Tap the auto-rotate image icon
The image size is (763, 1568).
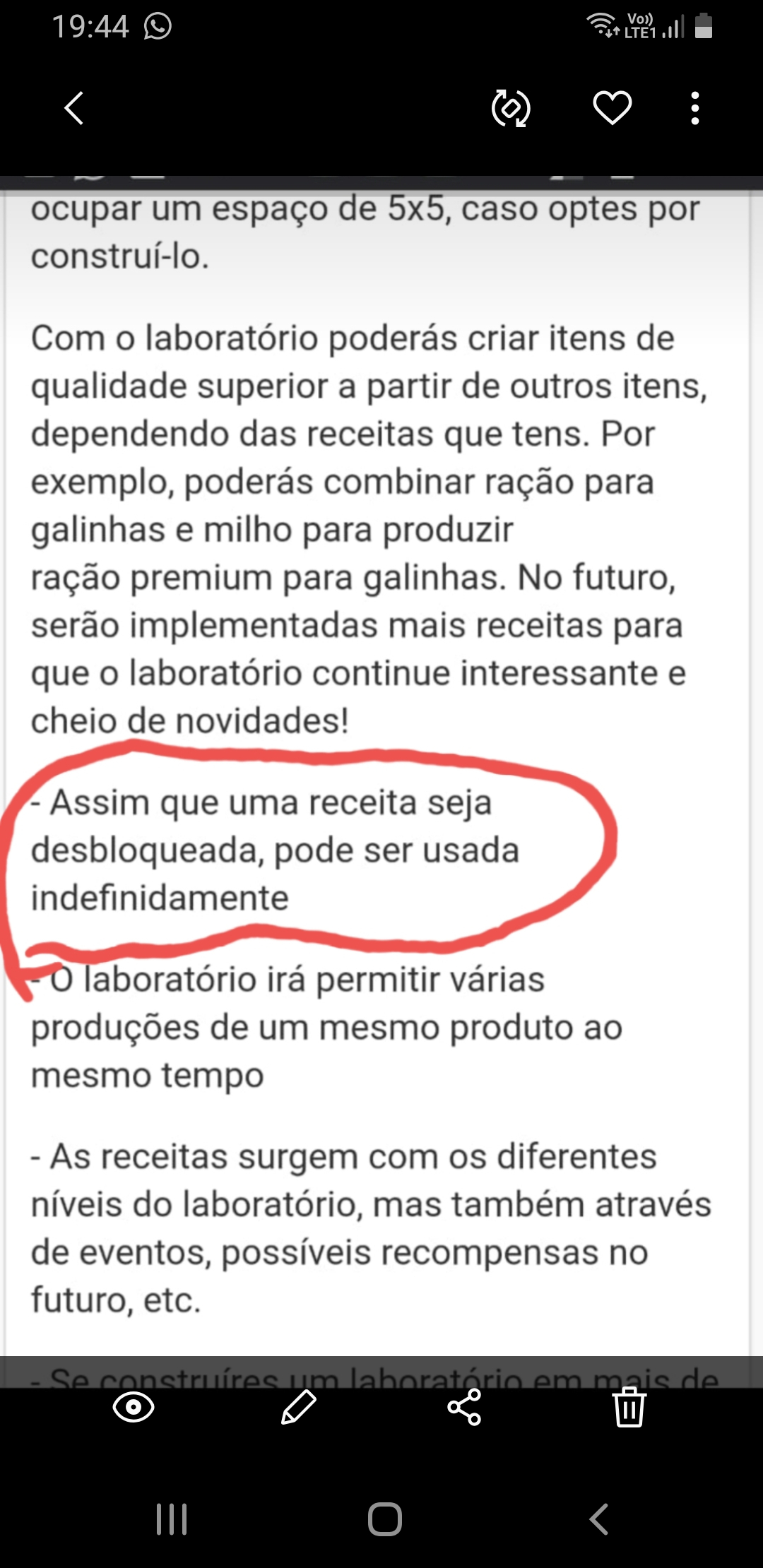coord(510,108)
